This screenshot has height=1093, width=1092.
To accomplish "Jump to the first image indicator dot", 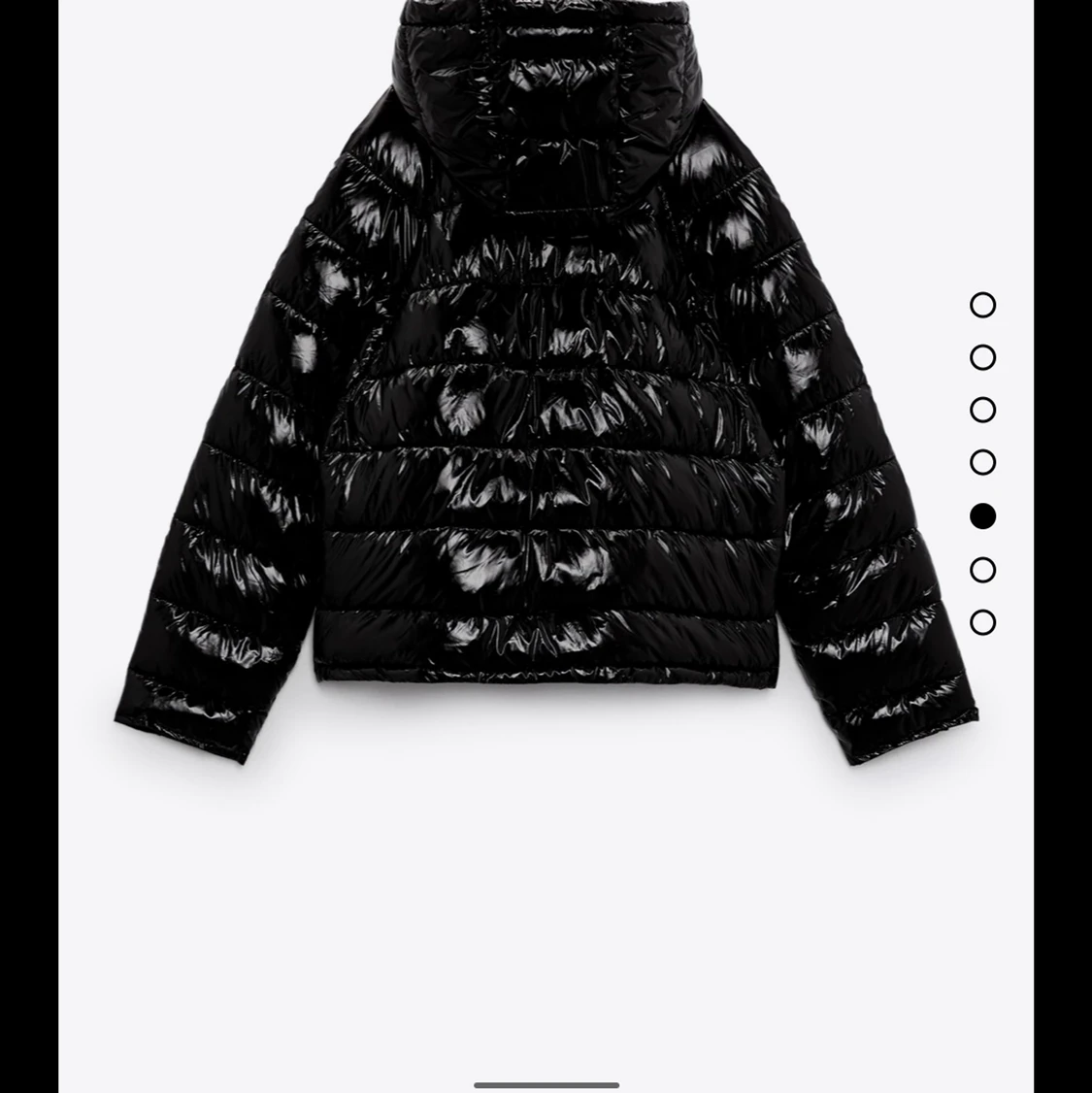I will 982,305.
